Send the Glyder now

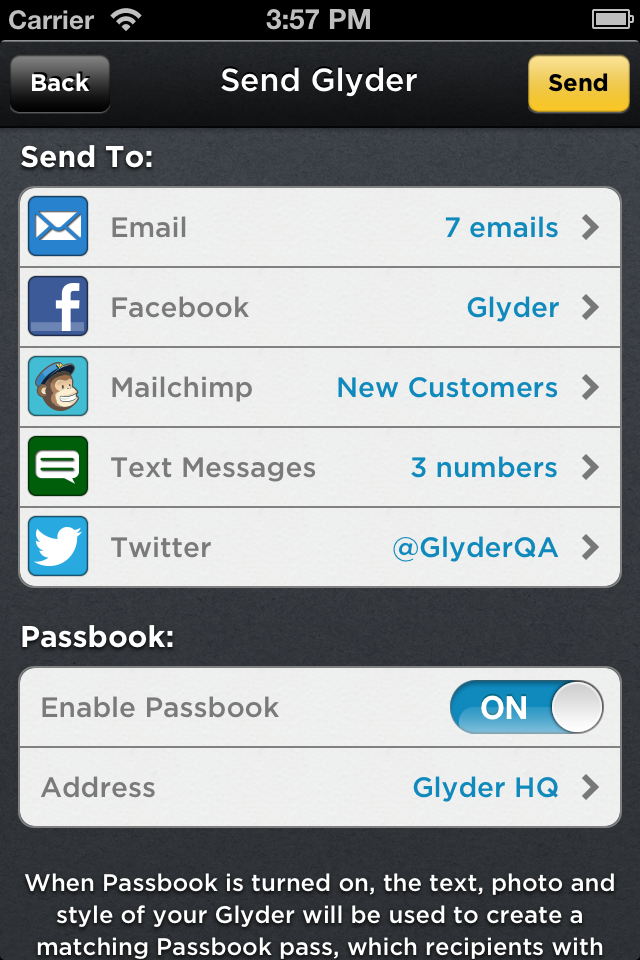point(577,83)
